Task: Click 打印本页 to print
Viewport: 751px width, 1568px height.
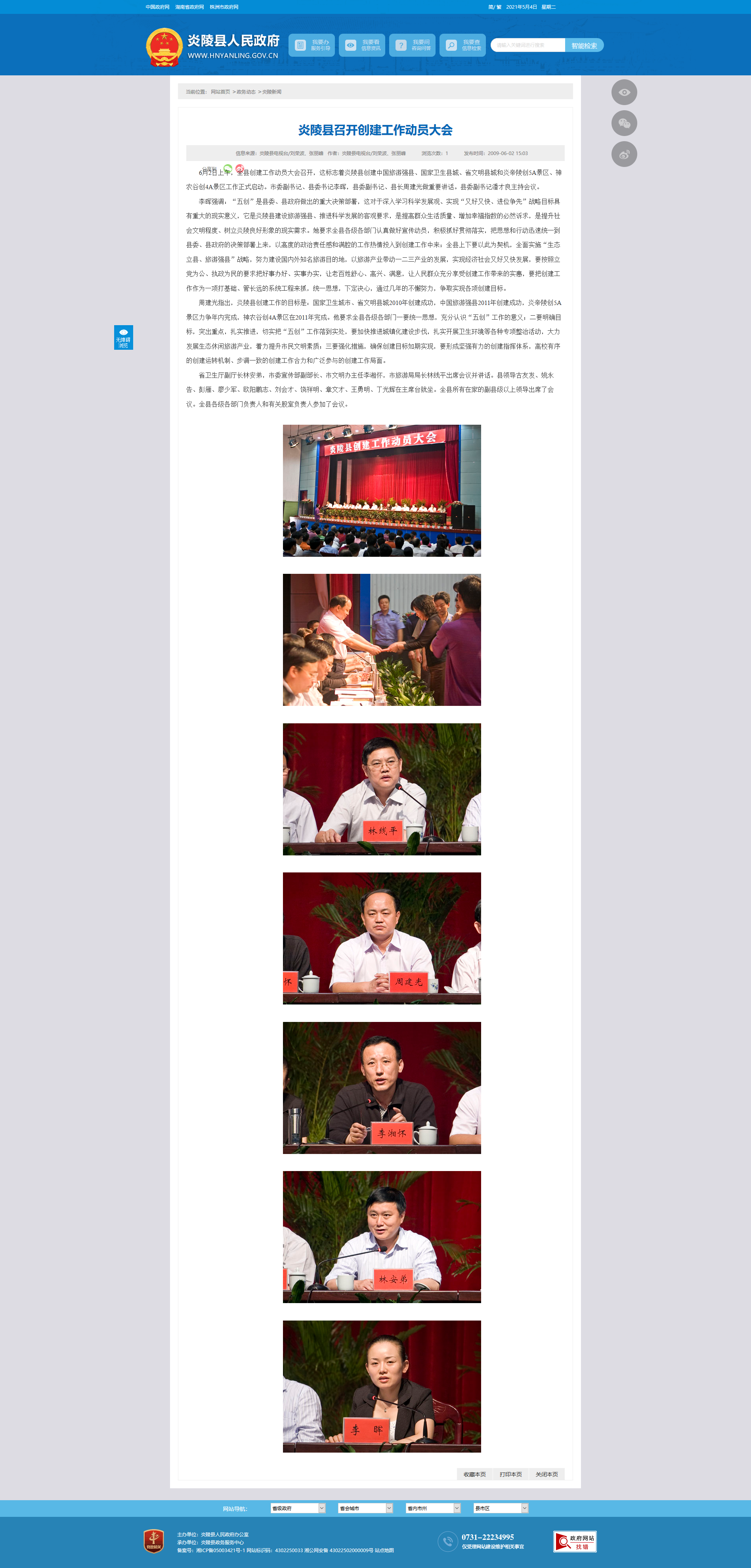Action: (x=510, y=1474)
